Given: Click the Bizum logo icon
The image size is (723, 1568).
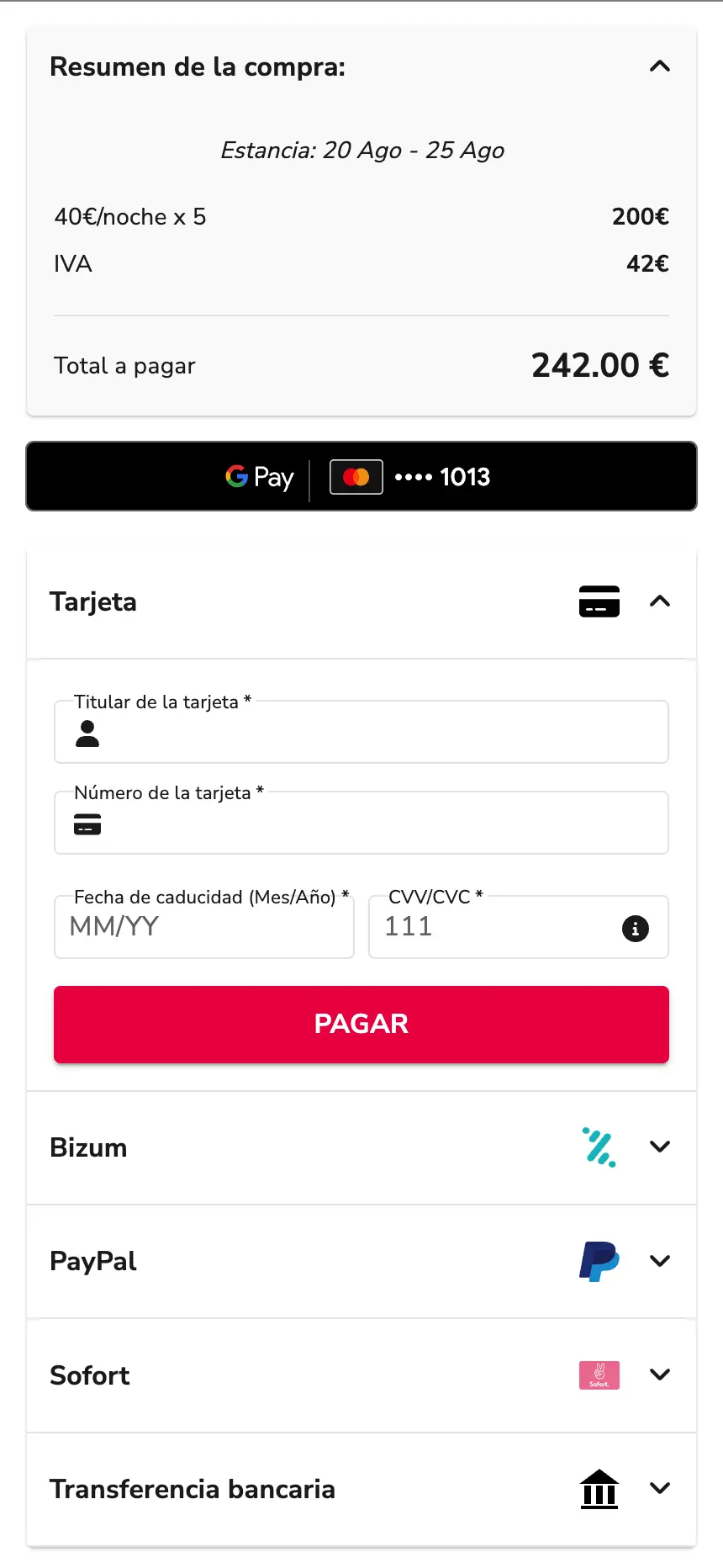Looking at the screenshot, I should point(599,1147).
